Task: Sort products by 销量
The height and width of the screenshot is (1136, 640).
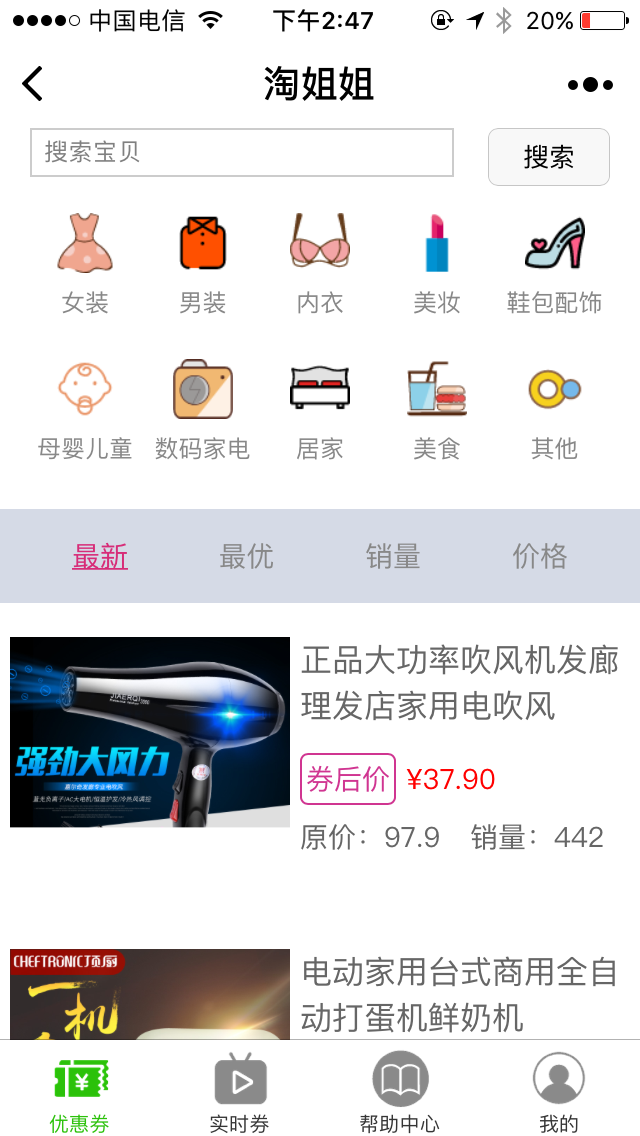Action: coord(393,556)
